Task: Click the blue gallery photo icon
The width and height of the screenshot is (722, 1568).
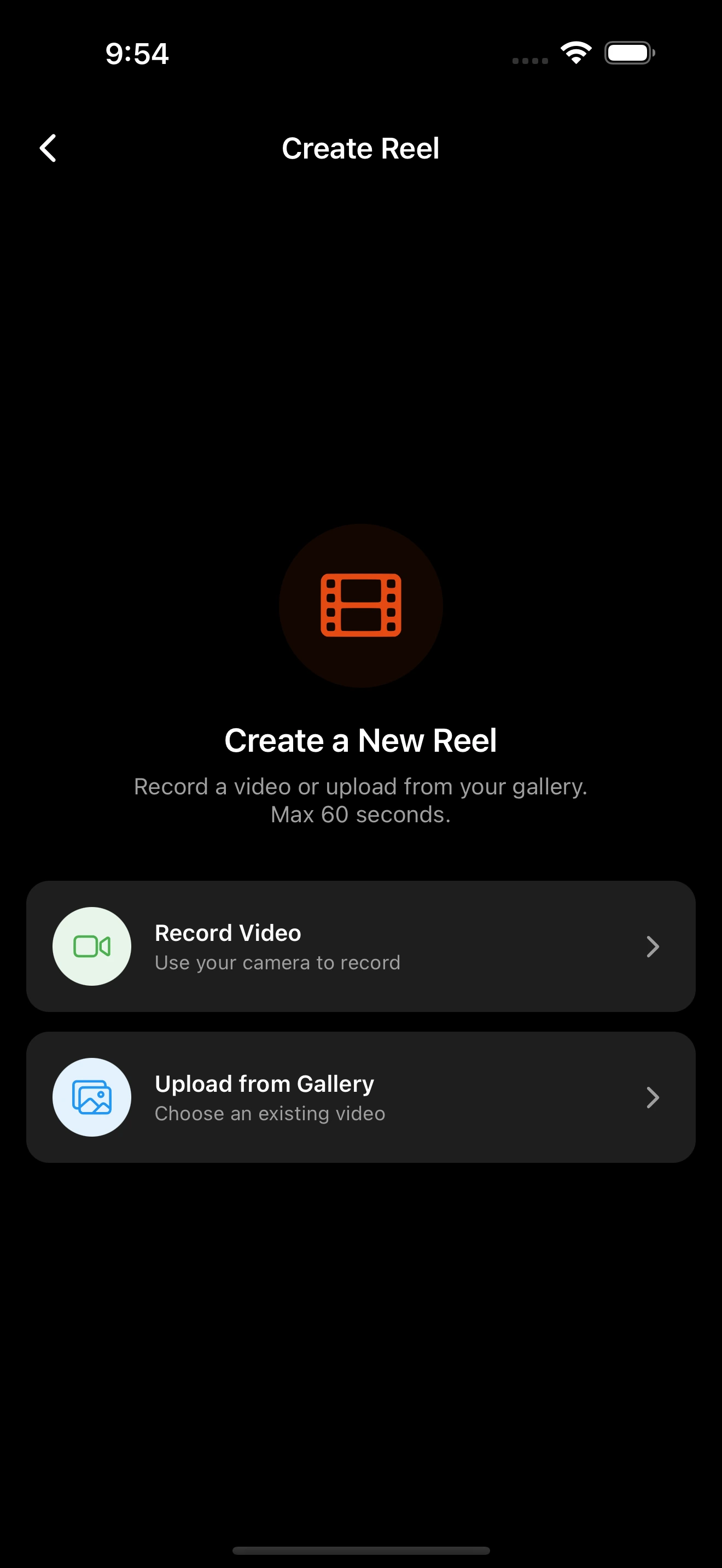Action: [x=91, y=1097]
